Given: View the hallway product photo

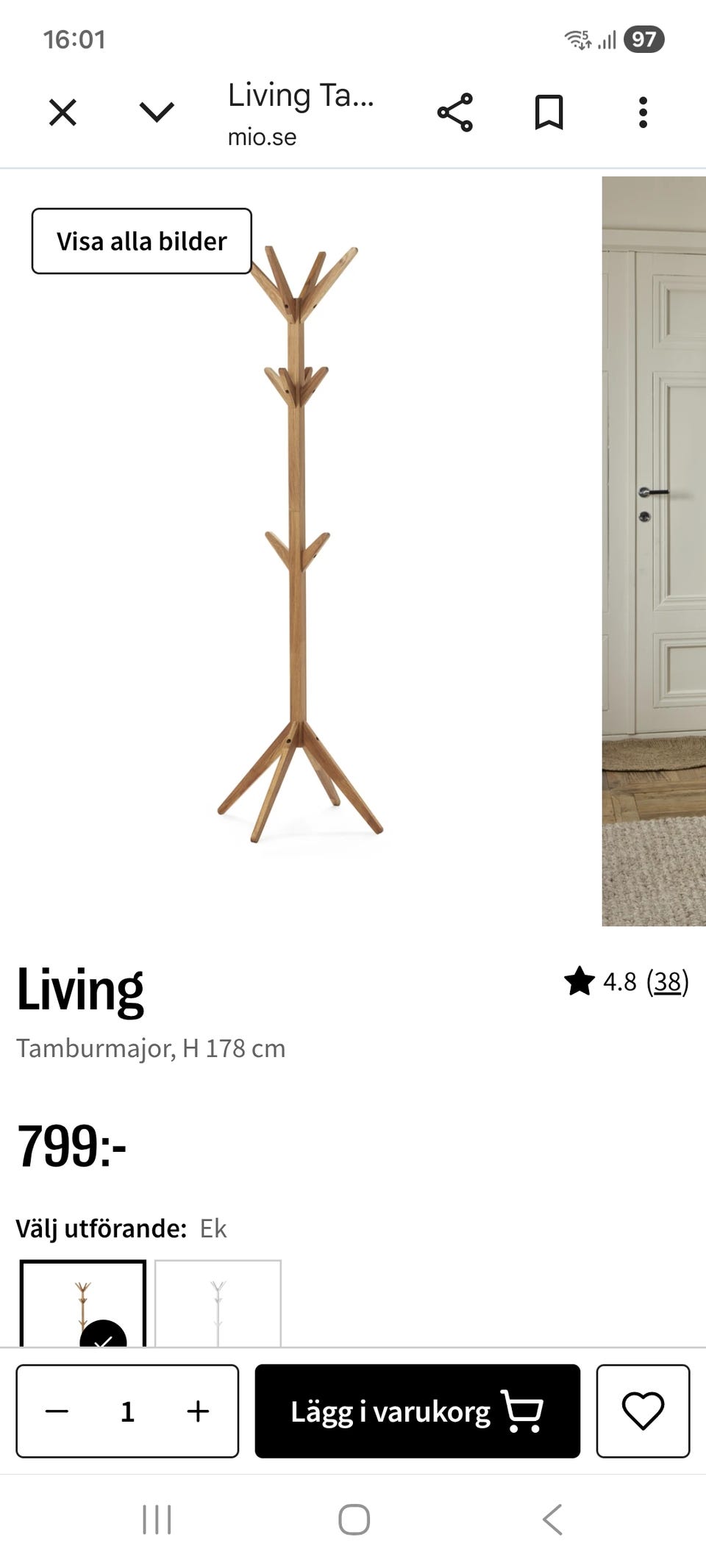Looking at the screenshot, I should tap(654, 551).
